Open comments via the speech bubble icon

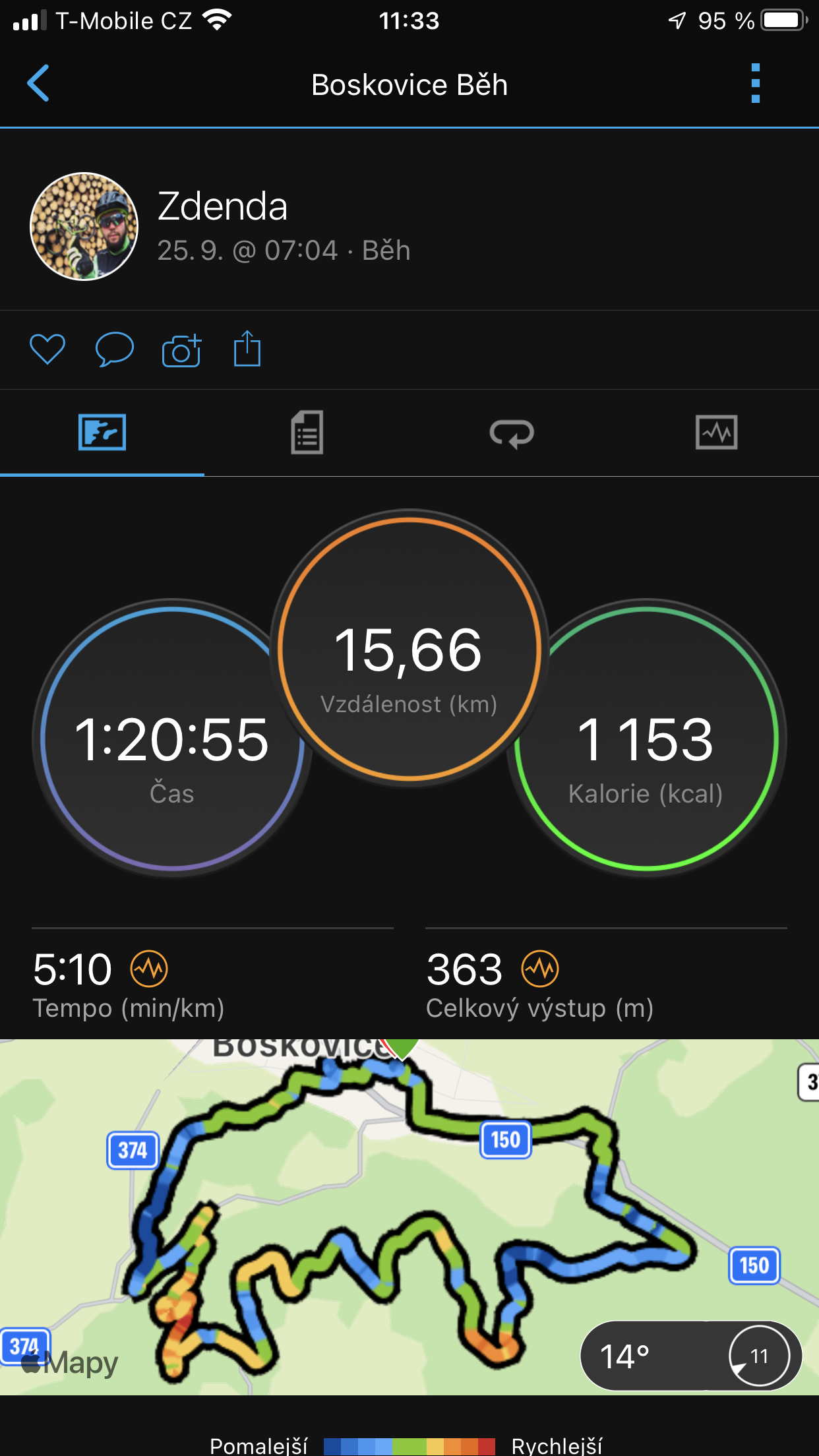115,349
